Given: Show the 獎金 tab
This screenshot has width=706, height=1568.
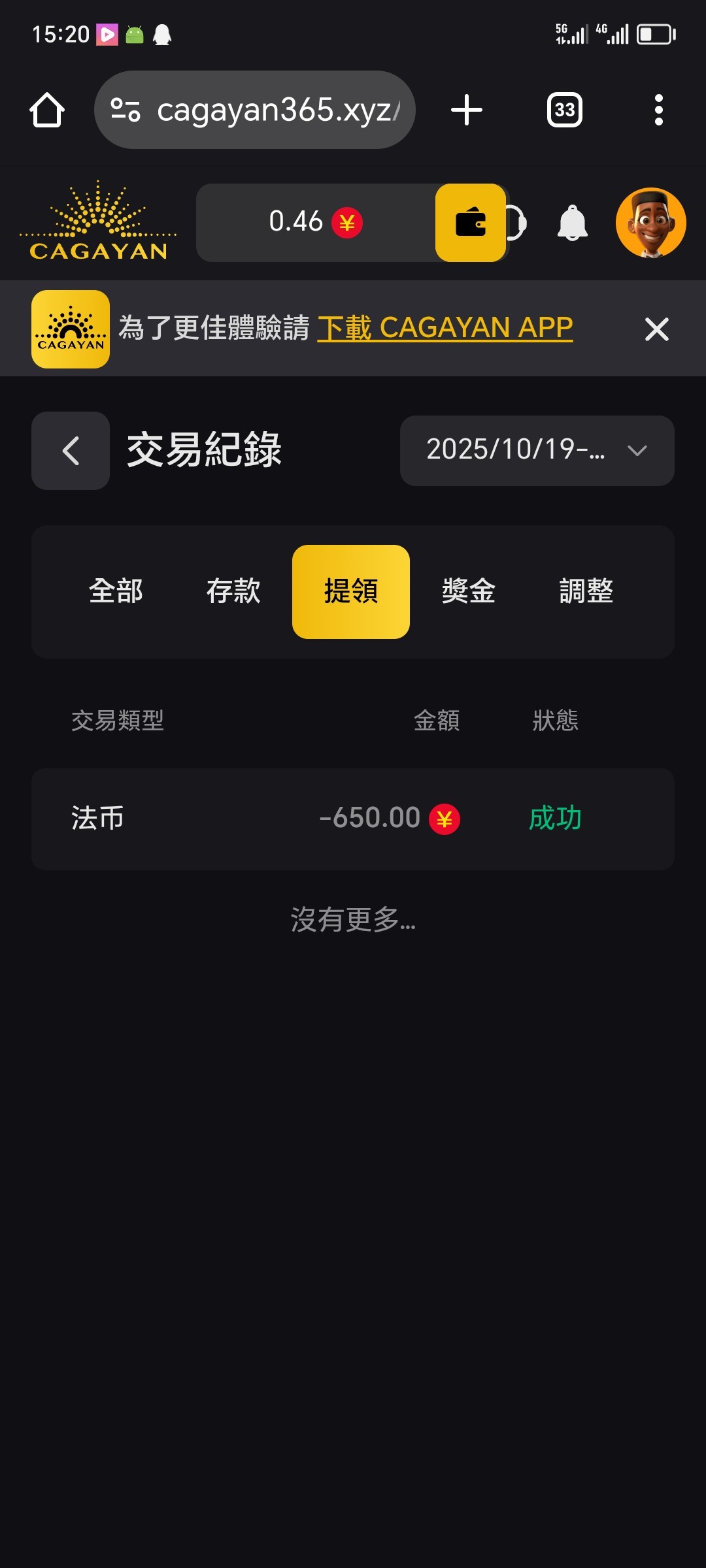Looking at the screenshot, I should click(x=469, y=591).
